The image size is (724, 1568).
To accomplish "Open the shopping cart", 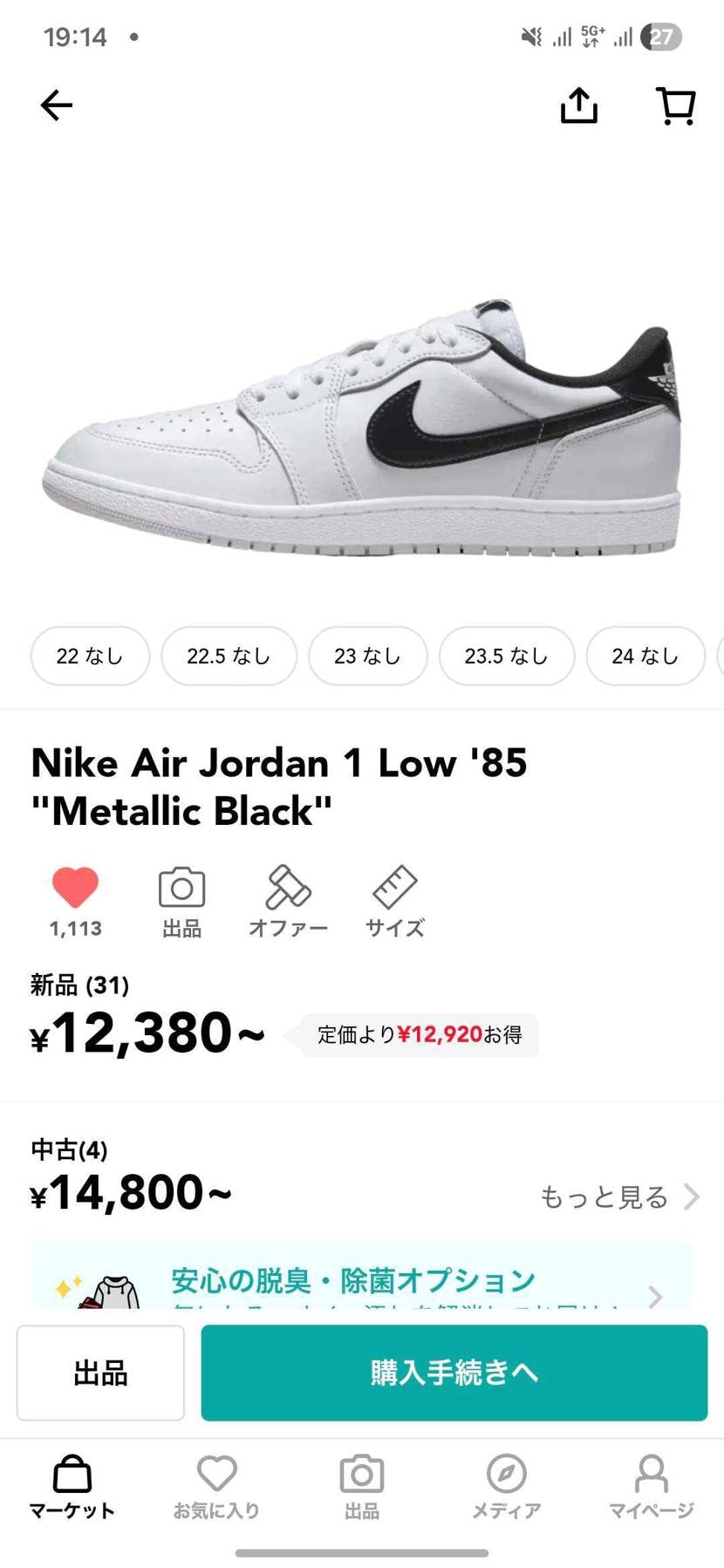I will (675, 105).
